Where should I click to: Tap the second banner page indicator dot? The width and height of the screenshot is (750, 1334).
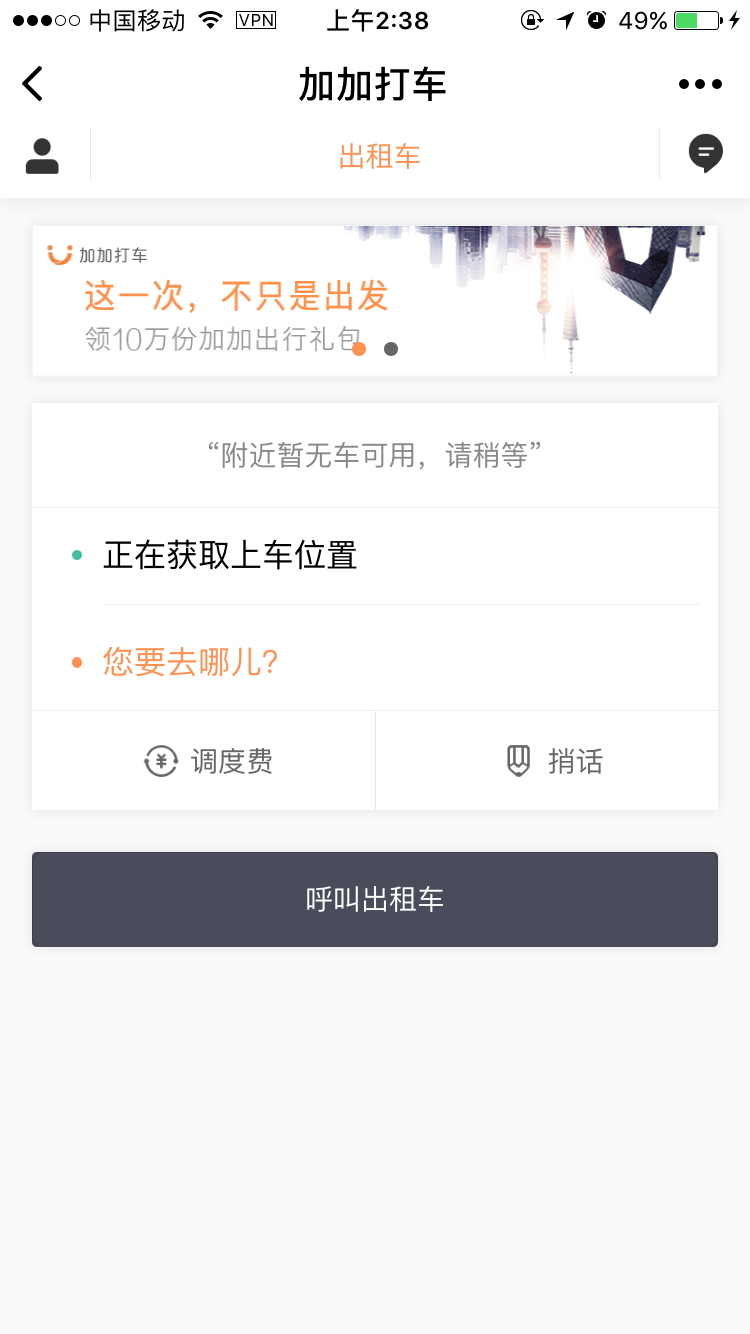pyautogui.click(x=391, y=349)
